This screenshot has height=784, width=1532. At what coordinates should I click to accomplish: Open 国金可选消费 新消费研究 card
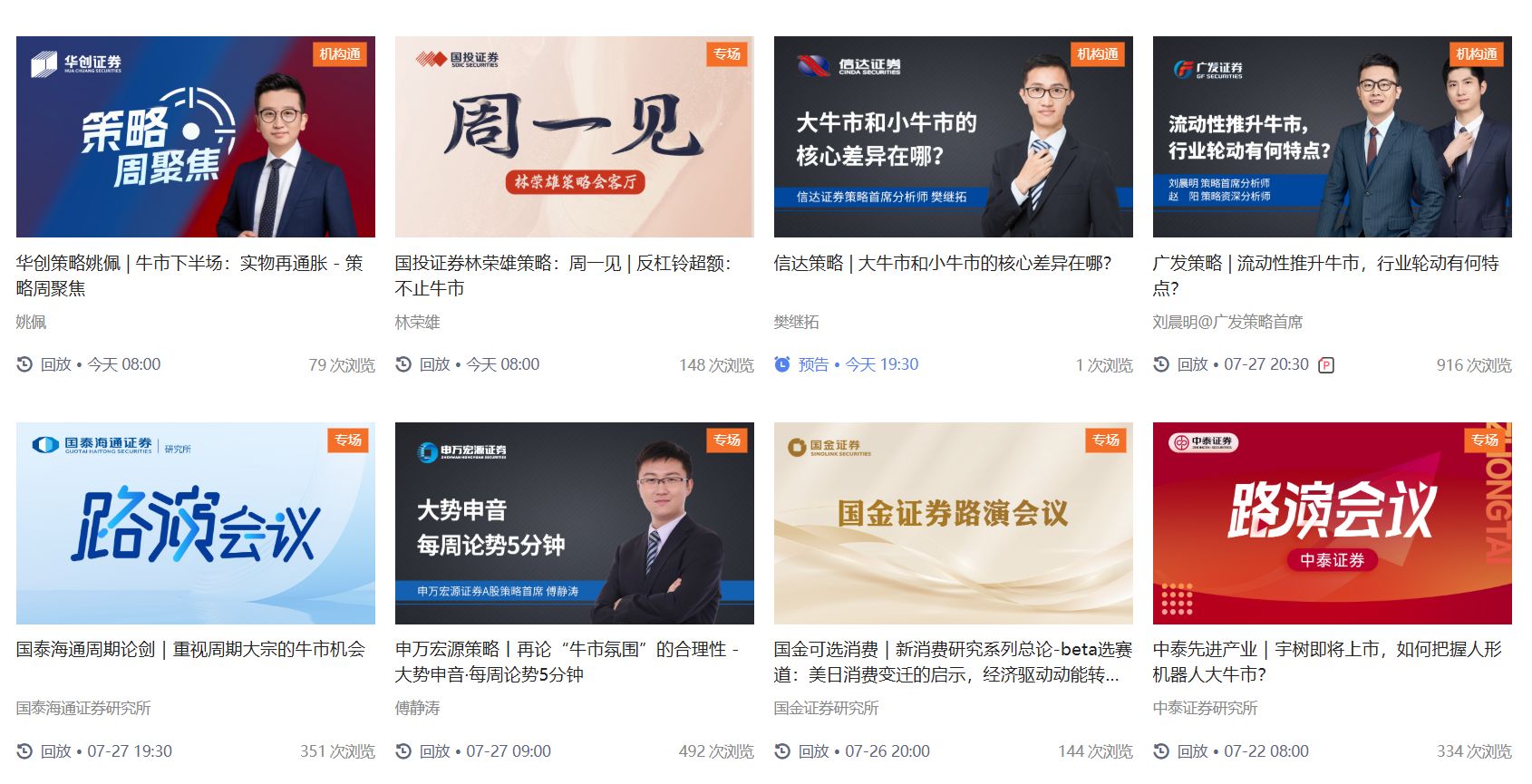tap(953, 523)
